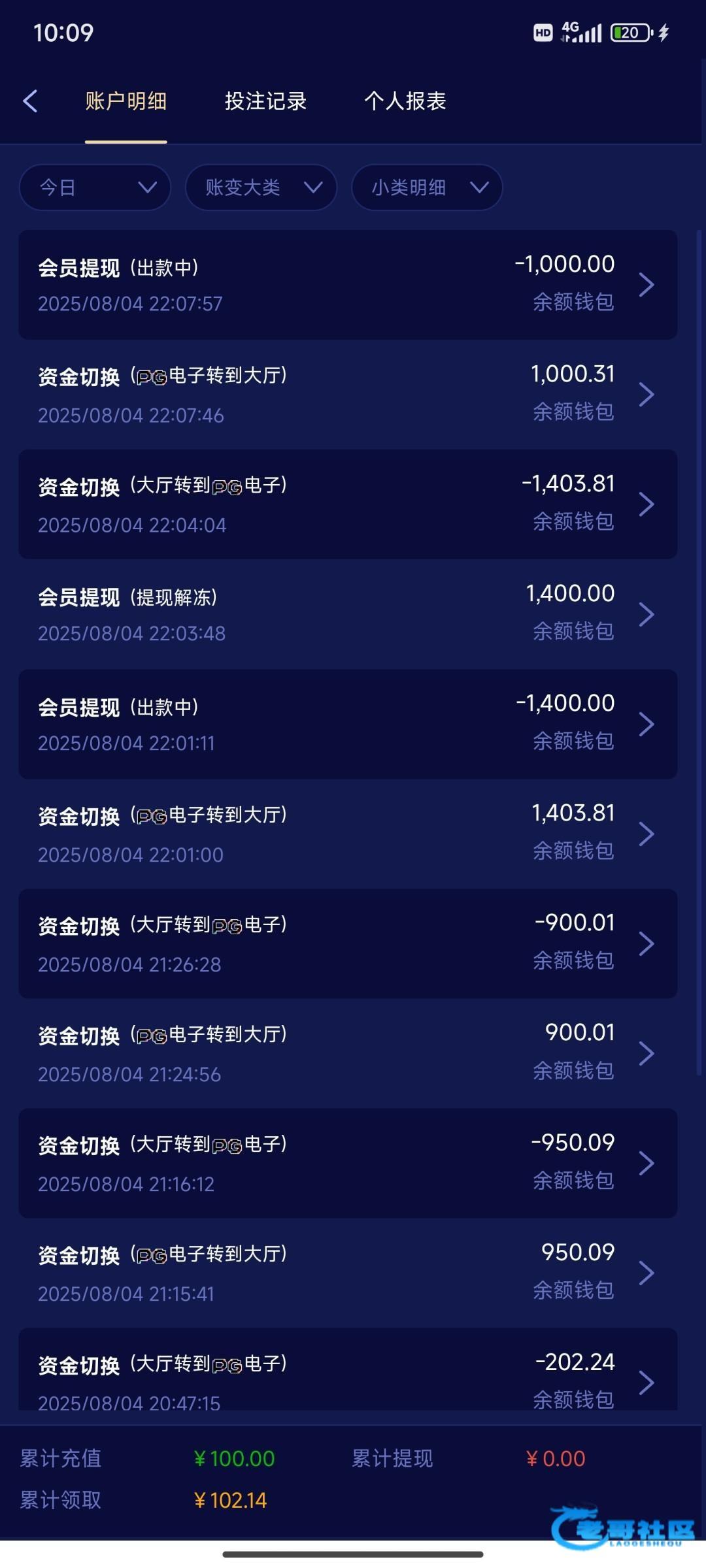The image size is (706, 1568).
Task: Open the 1,000.31 transfer record at 22:07:46
Action: [x=348, y=394]
